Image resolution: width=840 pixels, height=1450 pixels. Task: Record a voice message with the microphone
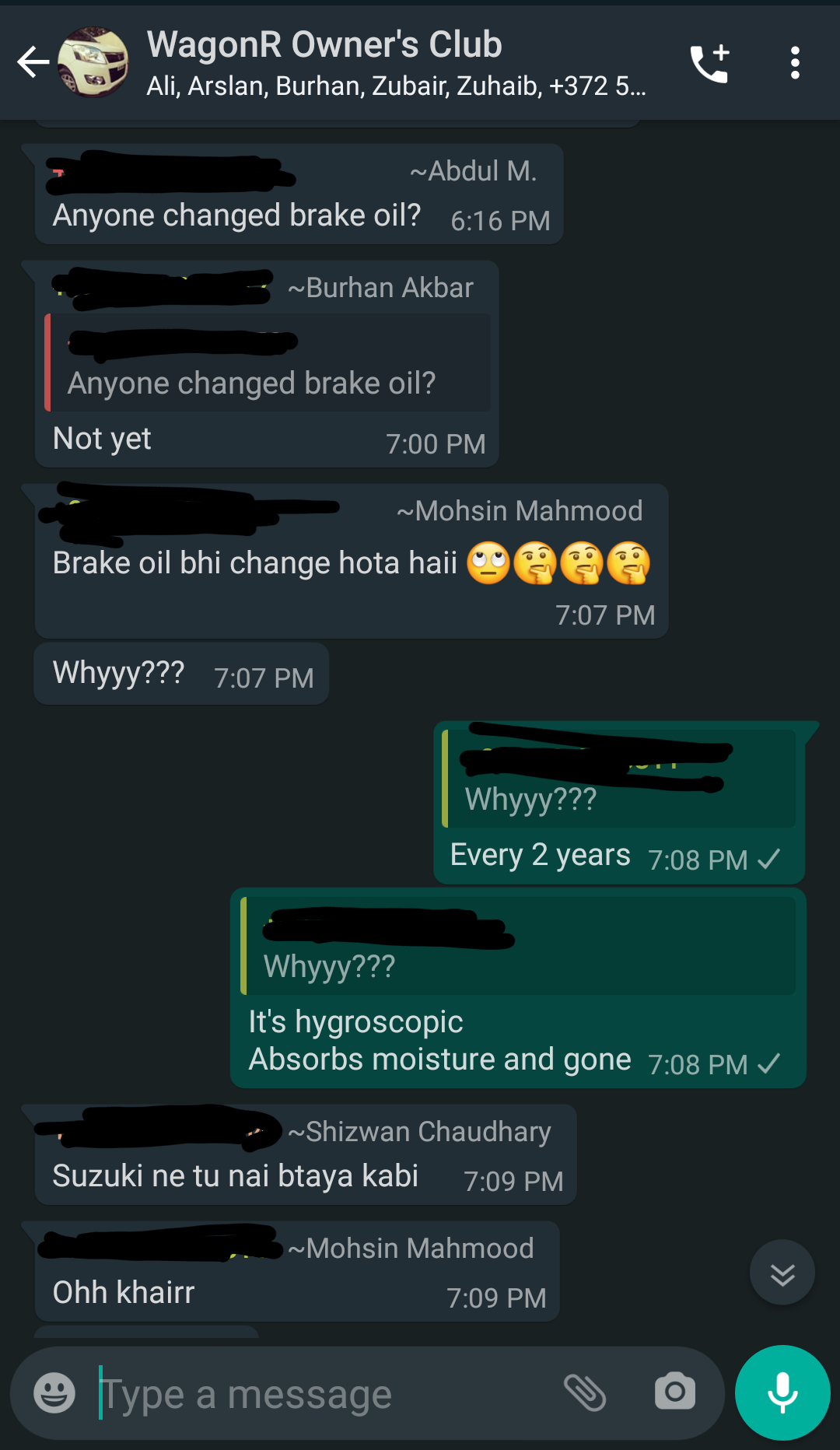[x=782, y=1392]
